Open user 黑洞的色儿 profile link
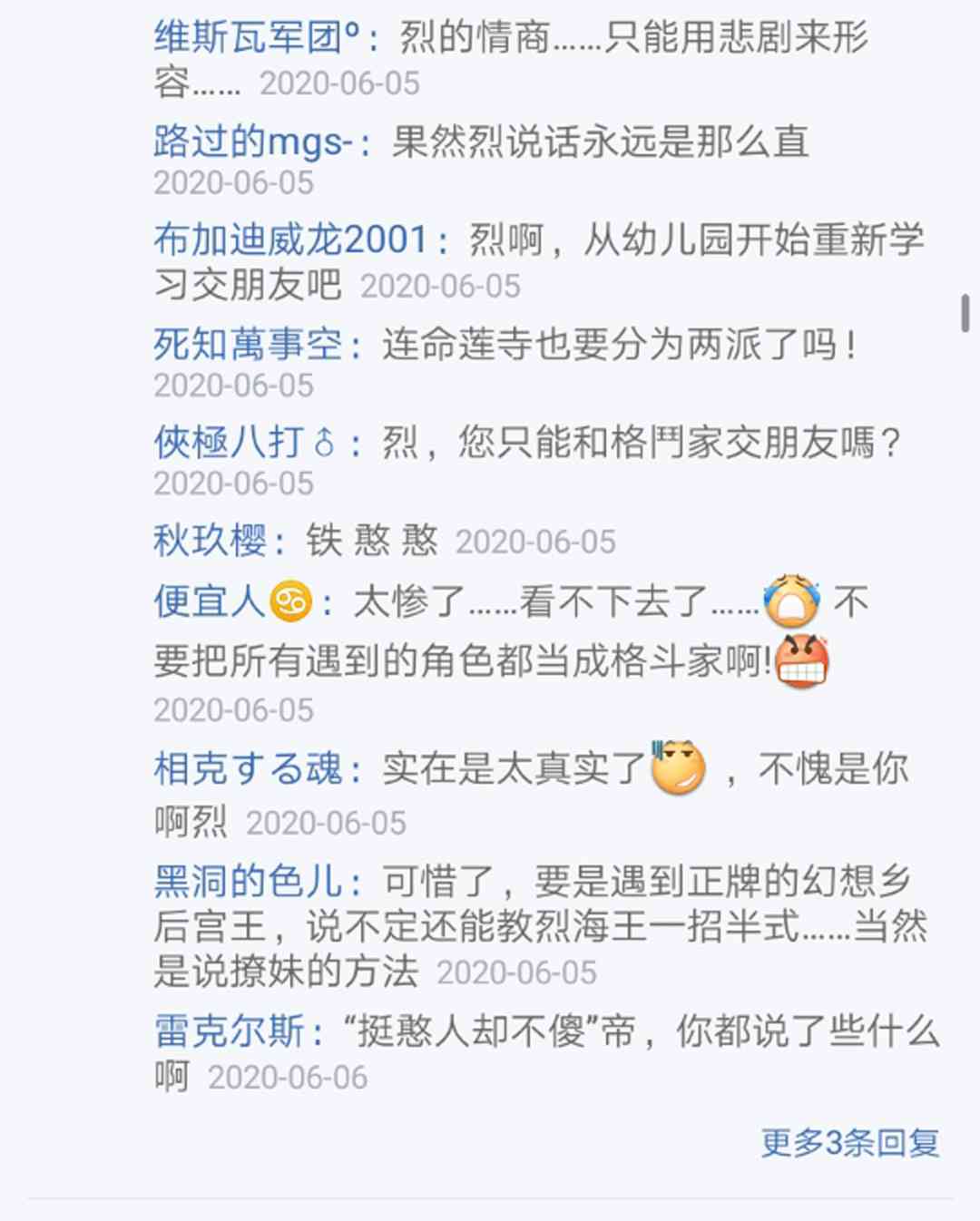Screen dimensions: 980x1221 pyautogui.click(x=248, y=882)
